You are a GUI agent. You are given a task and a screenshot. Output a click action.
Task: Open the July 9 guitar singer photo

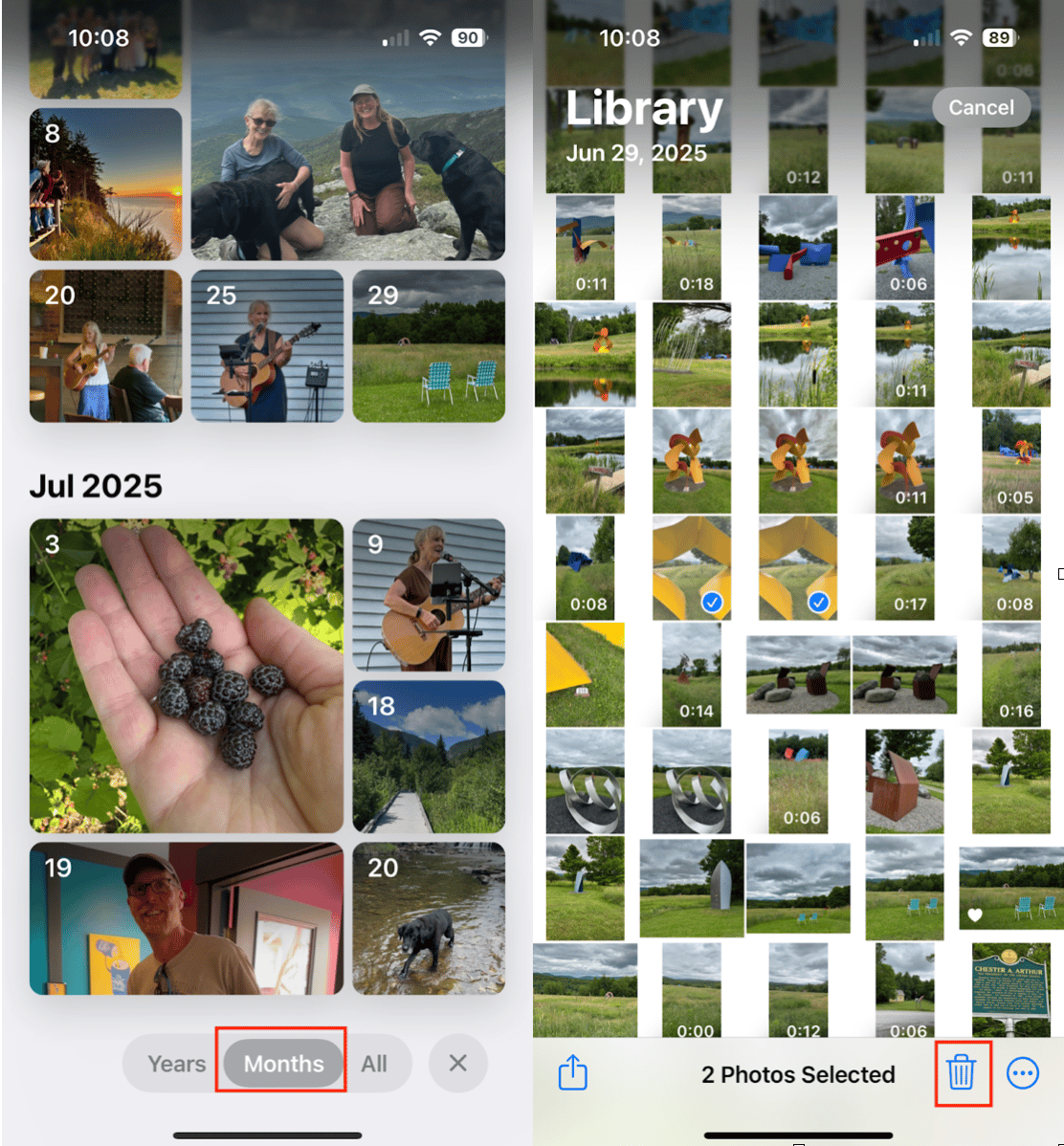click(x=429, y=594)
